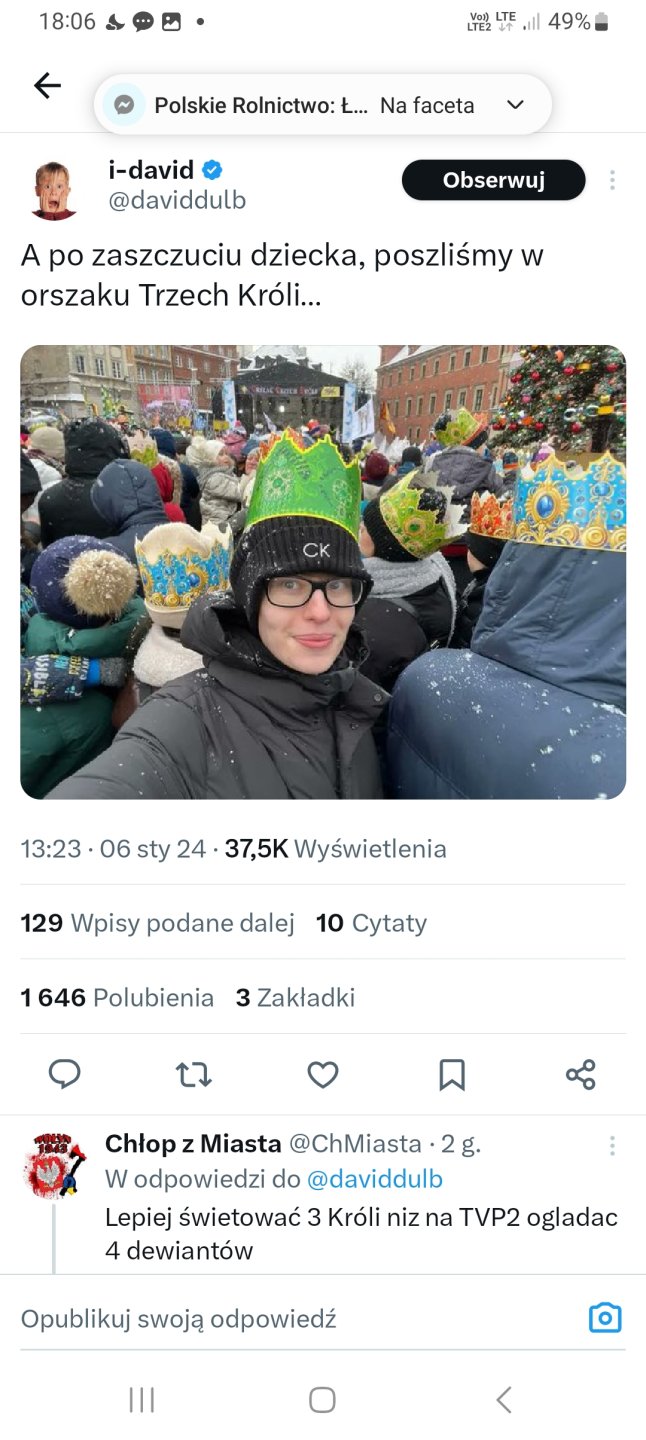The width and height of the screenshot is (646, 1440).
Task: Tap the @daviddulb mention link in reply
Action: pos(374,1179)
